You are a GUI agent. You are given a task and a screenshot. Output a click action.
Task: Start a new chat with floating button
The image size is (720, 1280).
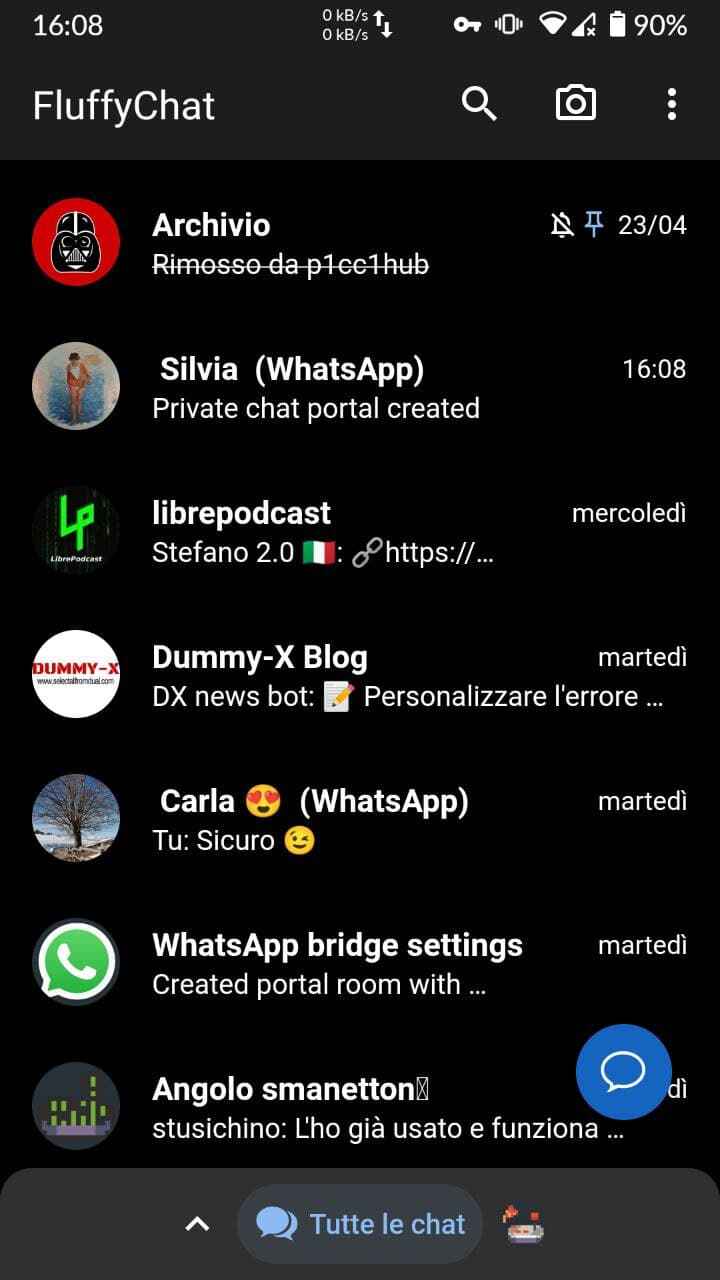coord(623,1071)
